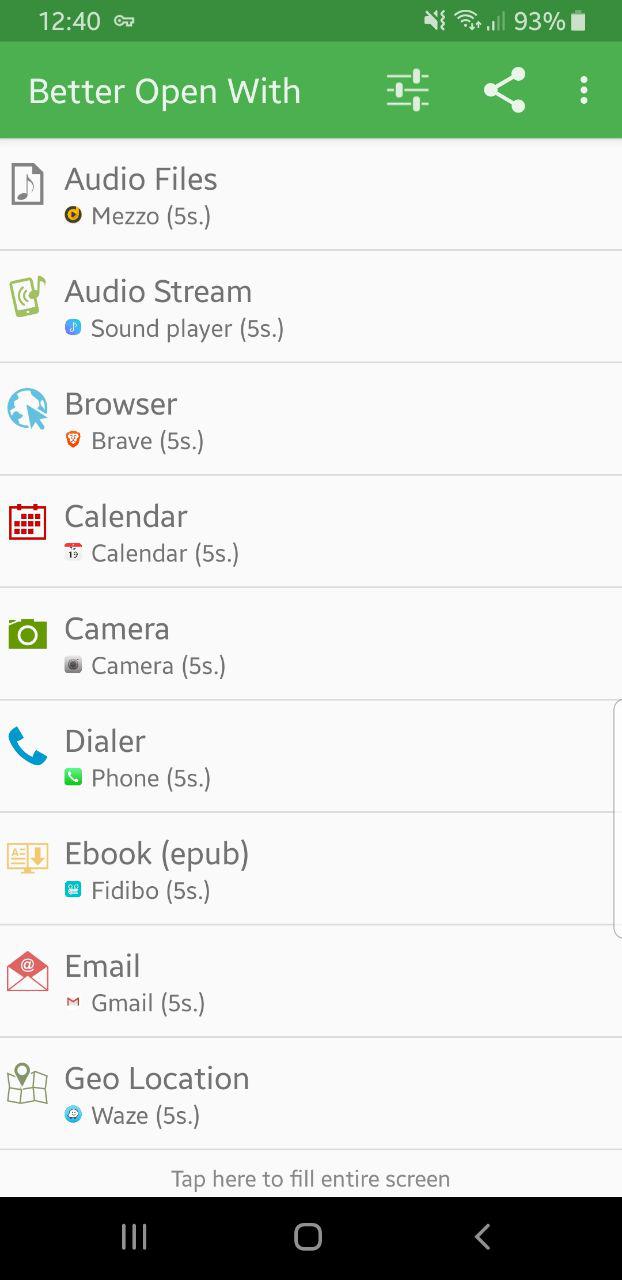This screenshot has width=622, height=1280.
Task: Open the Browser preferred app row
Action: tap(311, 419)
